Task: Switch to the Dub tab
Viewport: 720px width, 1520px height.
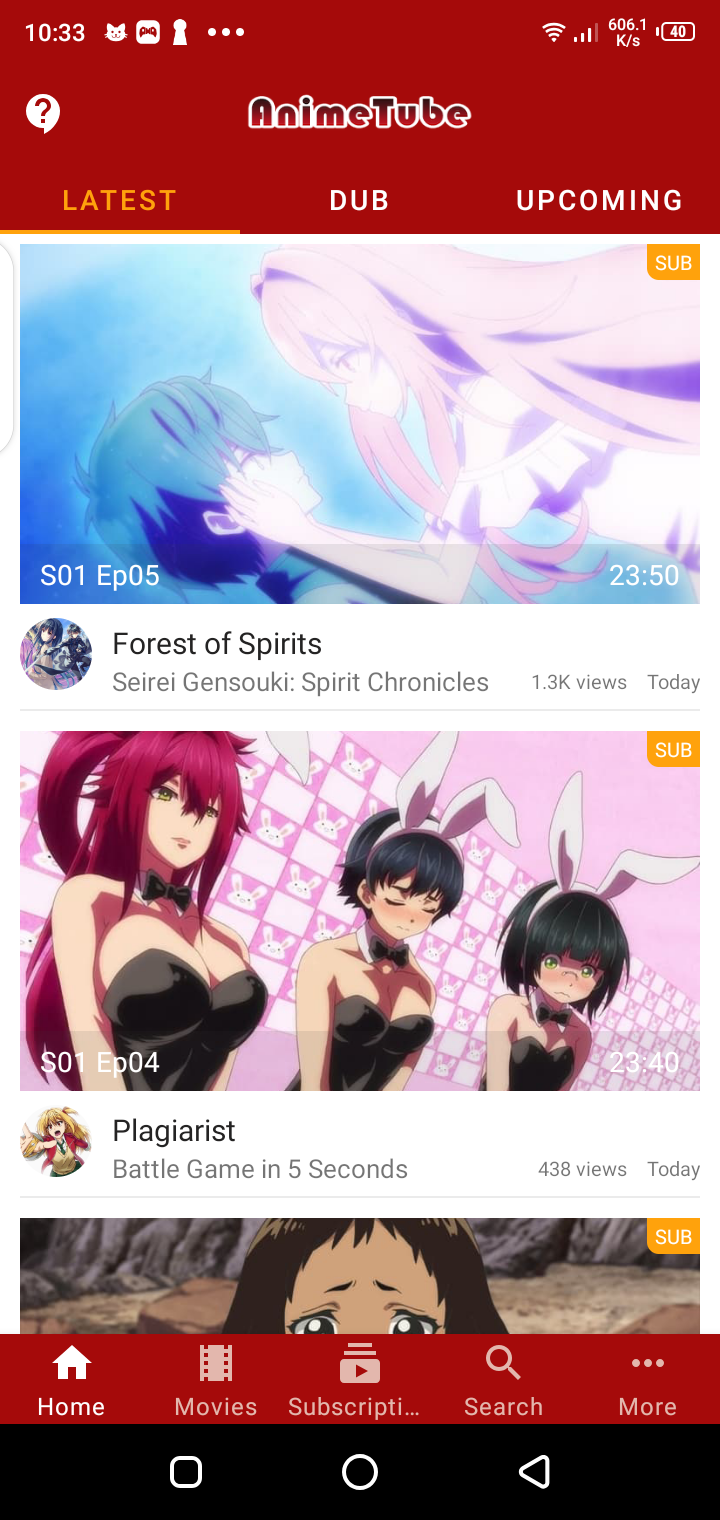Action: (x=359, y=200)
